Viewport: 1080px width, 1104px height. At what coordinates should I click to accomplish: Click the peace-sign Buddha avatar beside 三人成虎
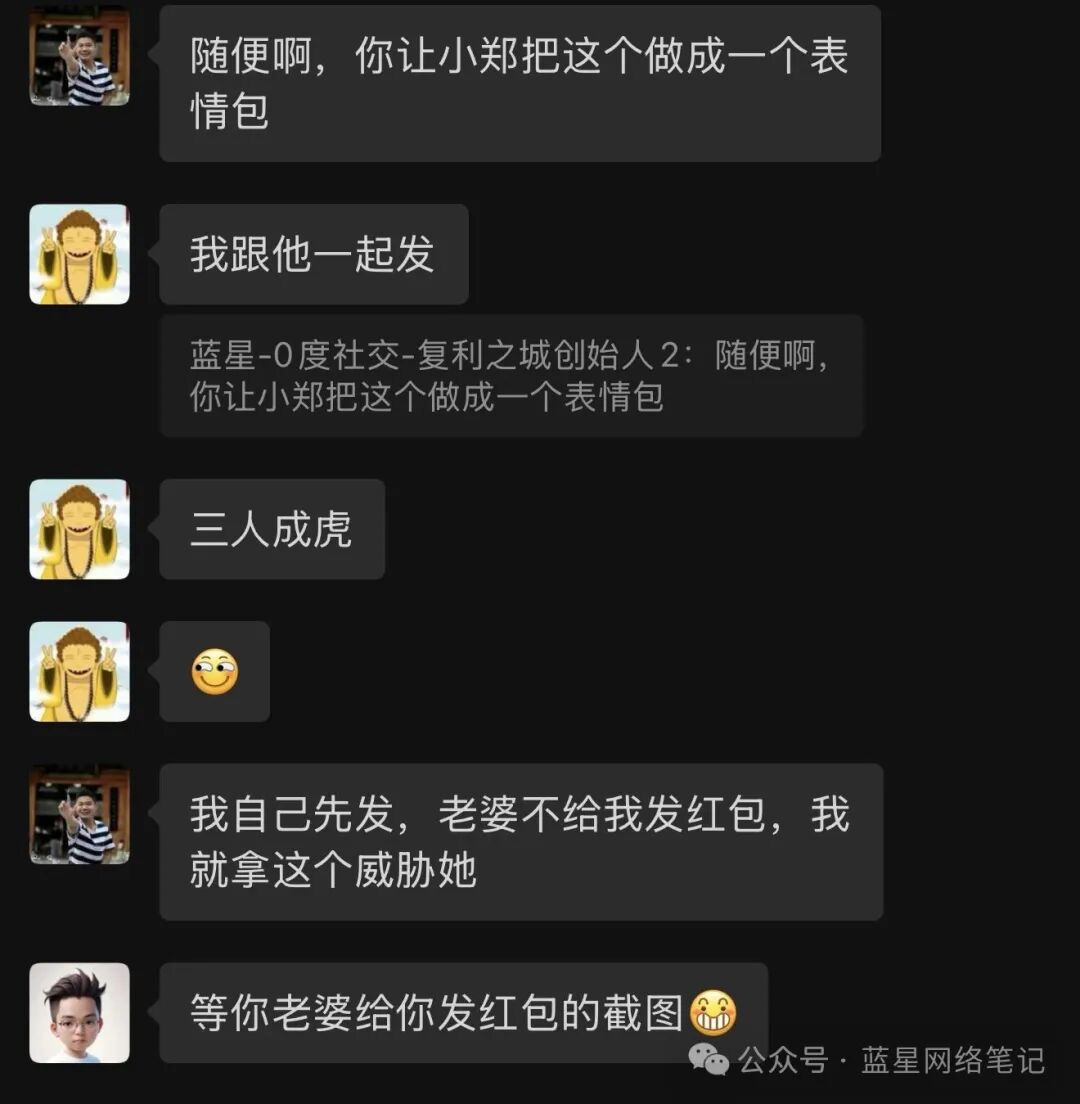(78, 529)
